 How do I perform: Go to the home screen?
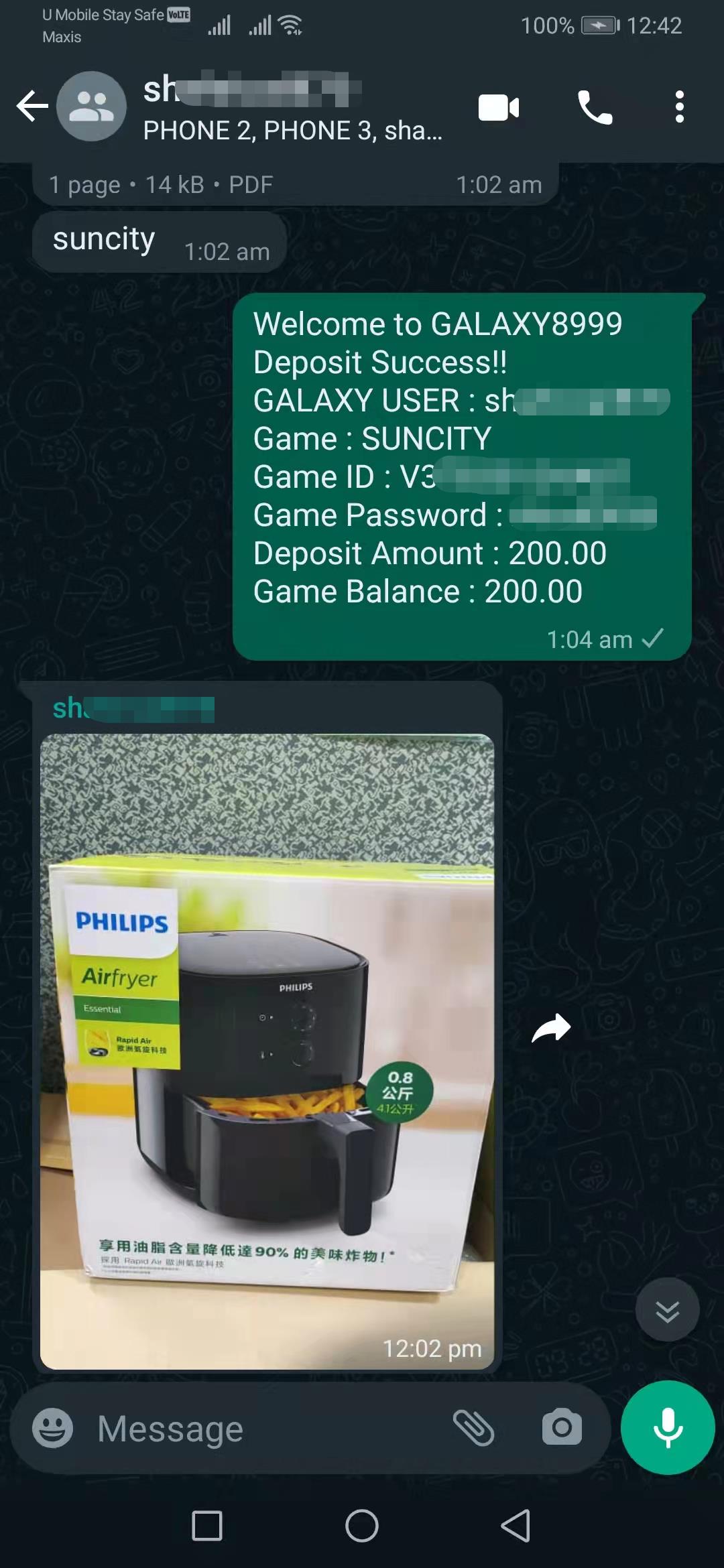coord(362,1526)
